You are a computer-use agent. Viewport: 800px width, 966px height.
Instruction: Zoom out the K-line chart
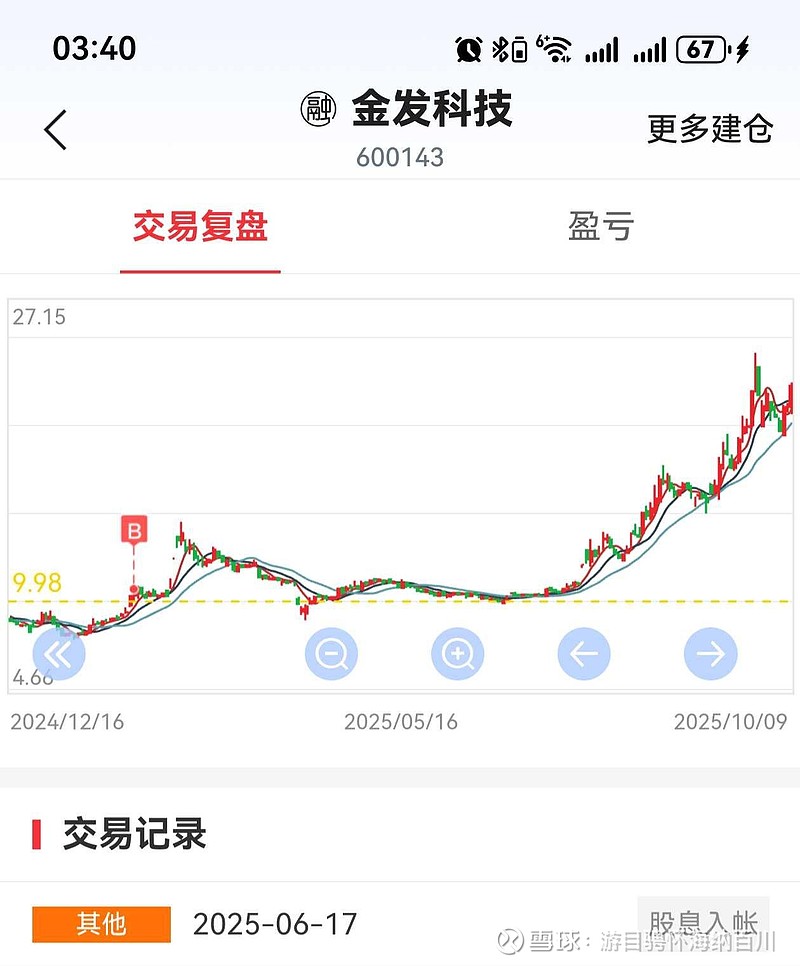(331, 654)
